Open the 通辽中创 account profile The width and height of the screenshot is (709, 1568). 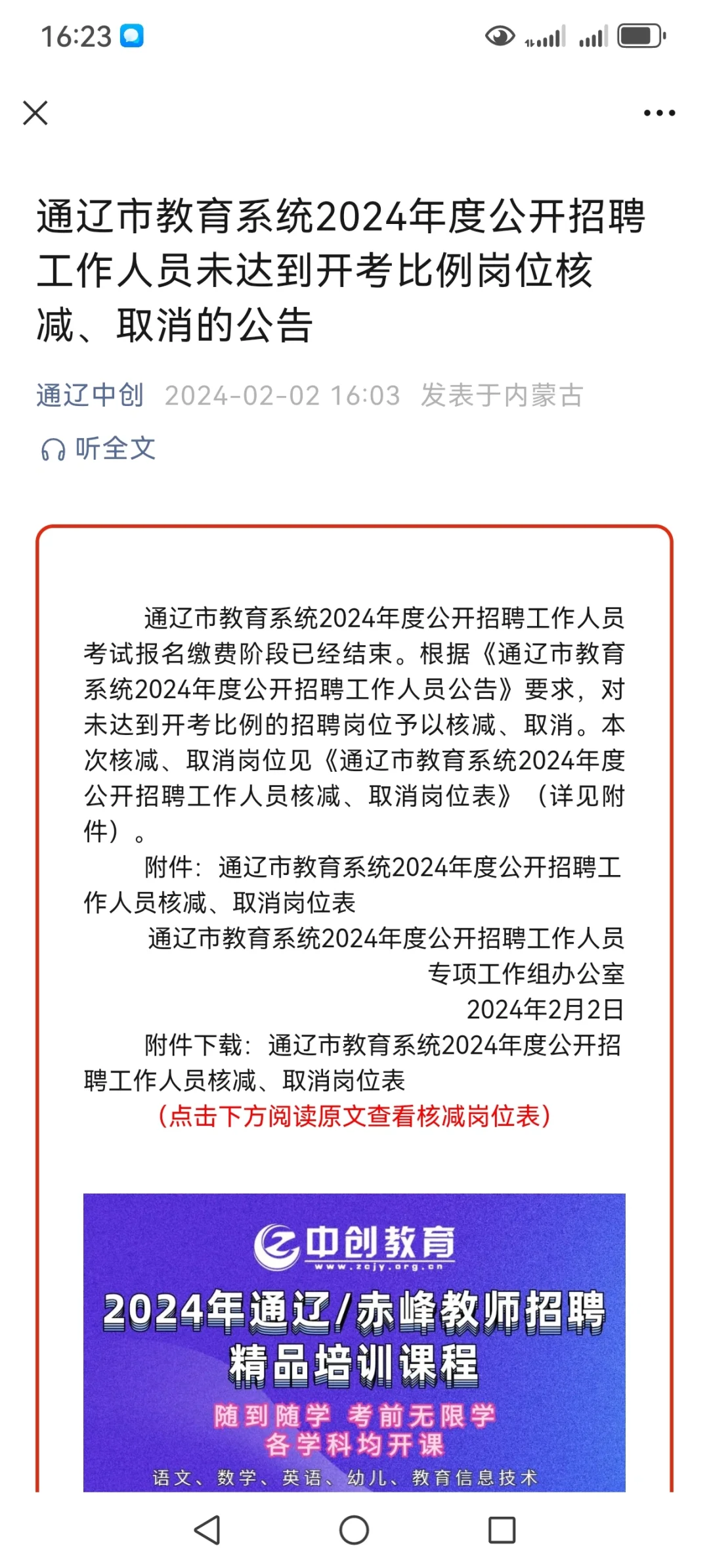[90, 395]
